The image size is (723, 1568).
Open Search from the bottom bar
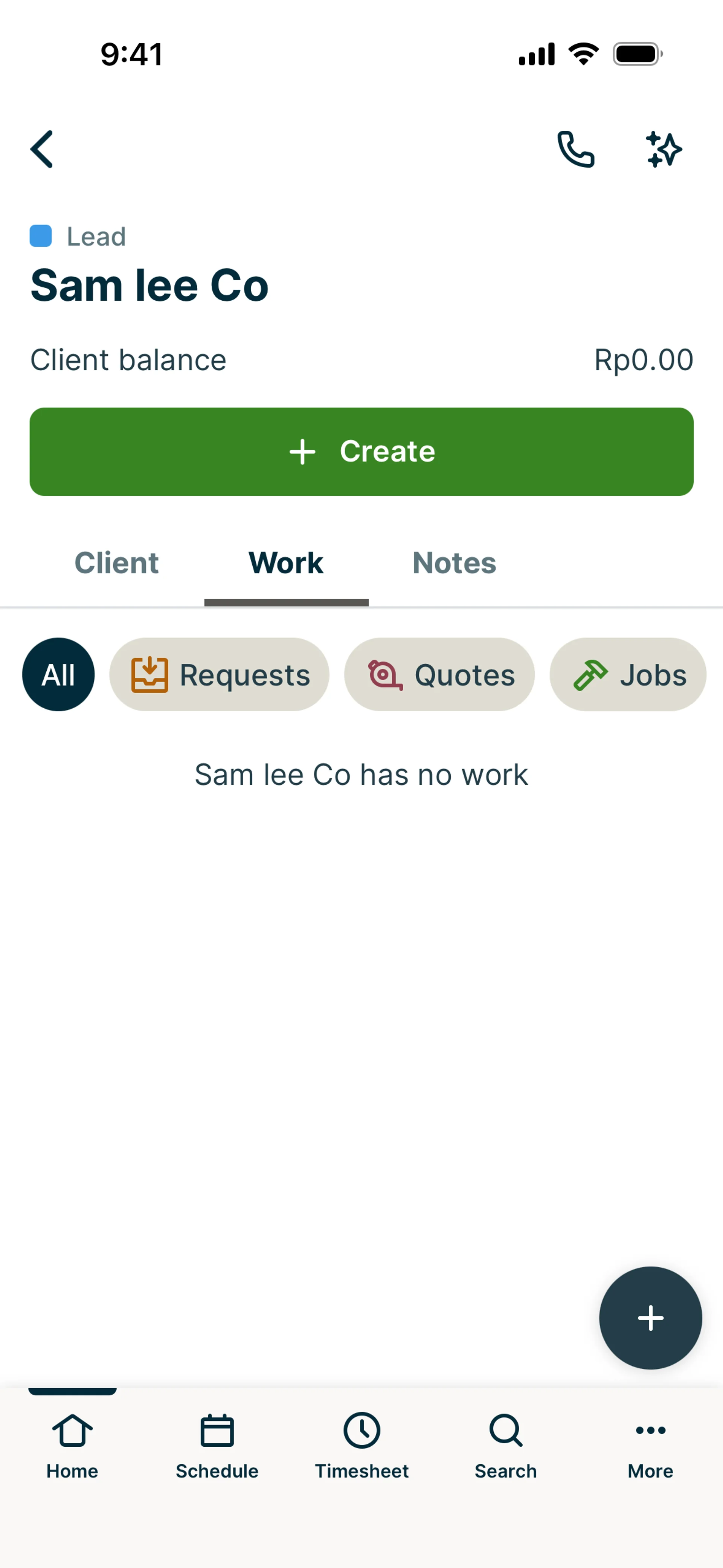tap(506, 1446)
